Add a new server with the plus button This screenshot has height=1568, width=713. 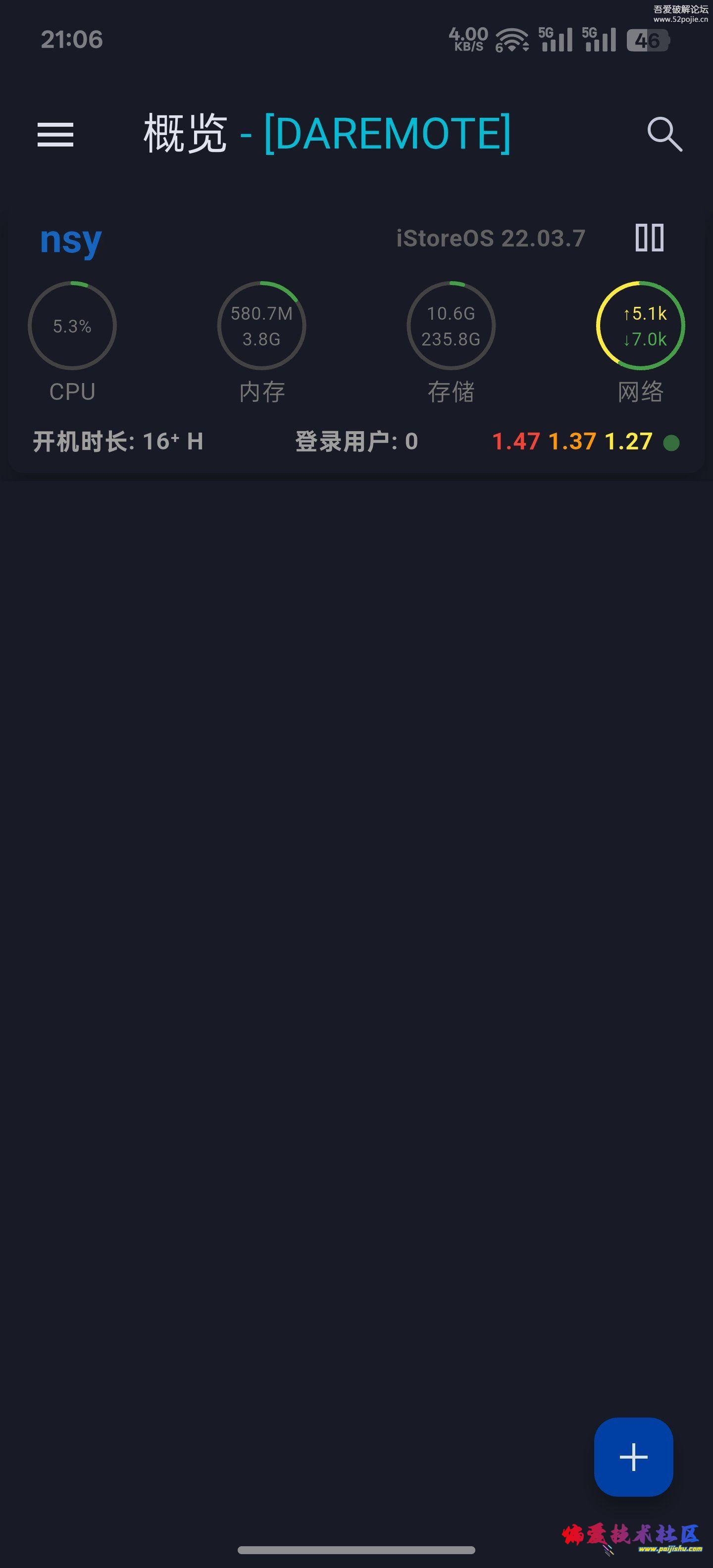click(633, 1457)
